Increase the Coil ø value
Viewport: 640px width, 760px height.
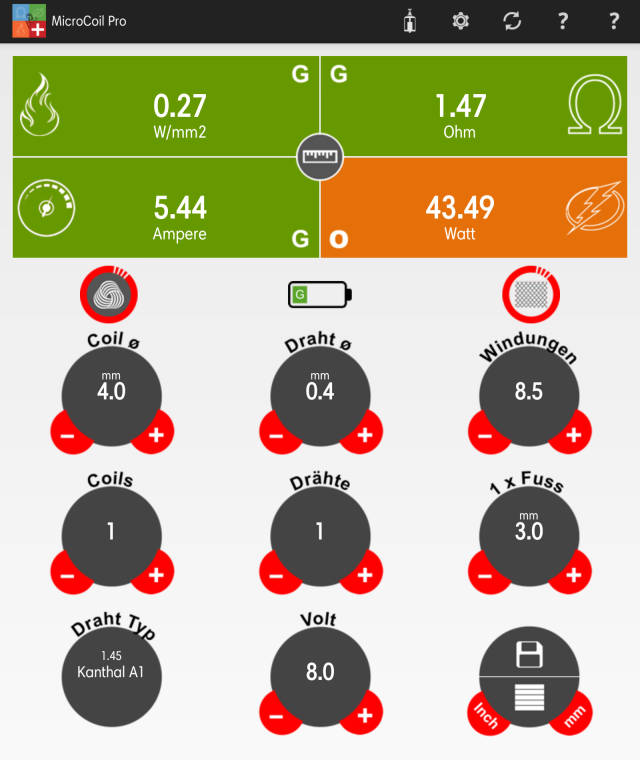[x=156, y=434]
